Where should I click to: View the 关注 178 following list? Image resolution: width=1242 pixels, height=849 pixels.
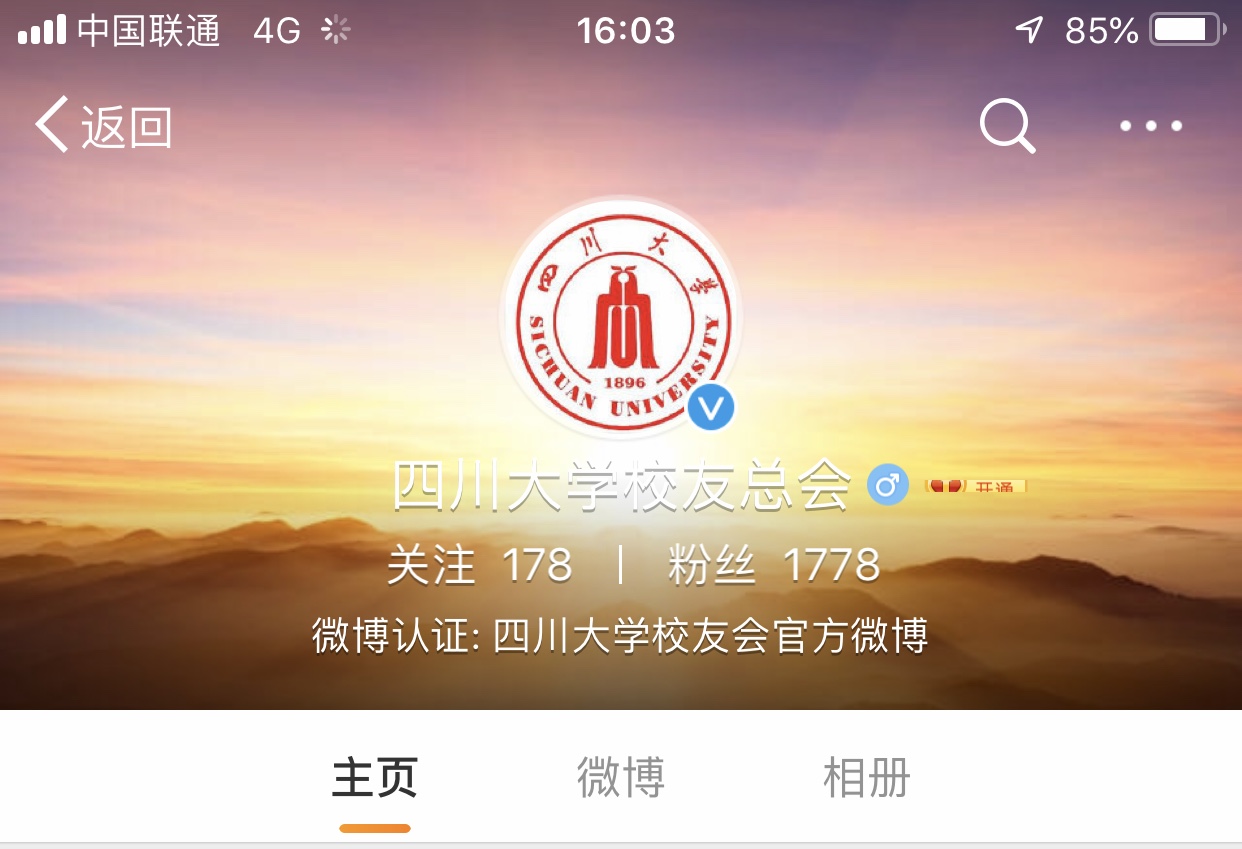[x=479, y=566]
